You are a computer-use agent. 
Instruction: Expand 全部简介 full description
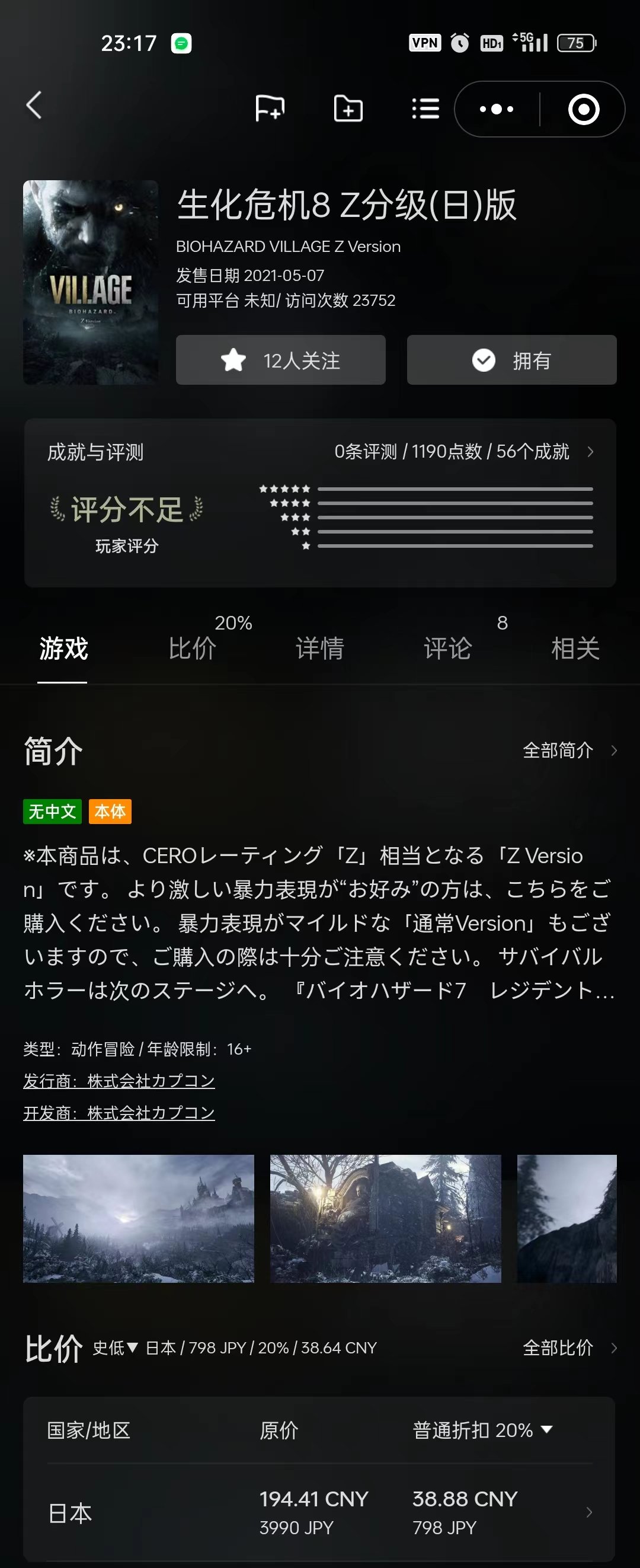coord(569,751)
